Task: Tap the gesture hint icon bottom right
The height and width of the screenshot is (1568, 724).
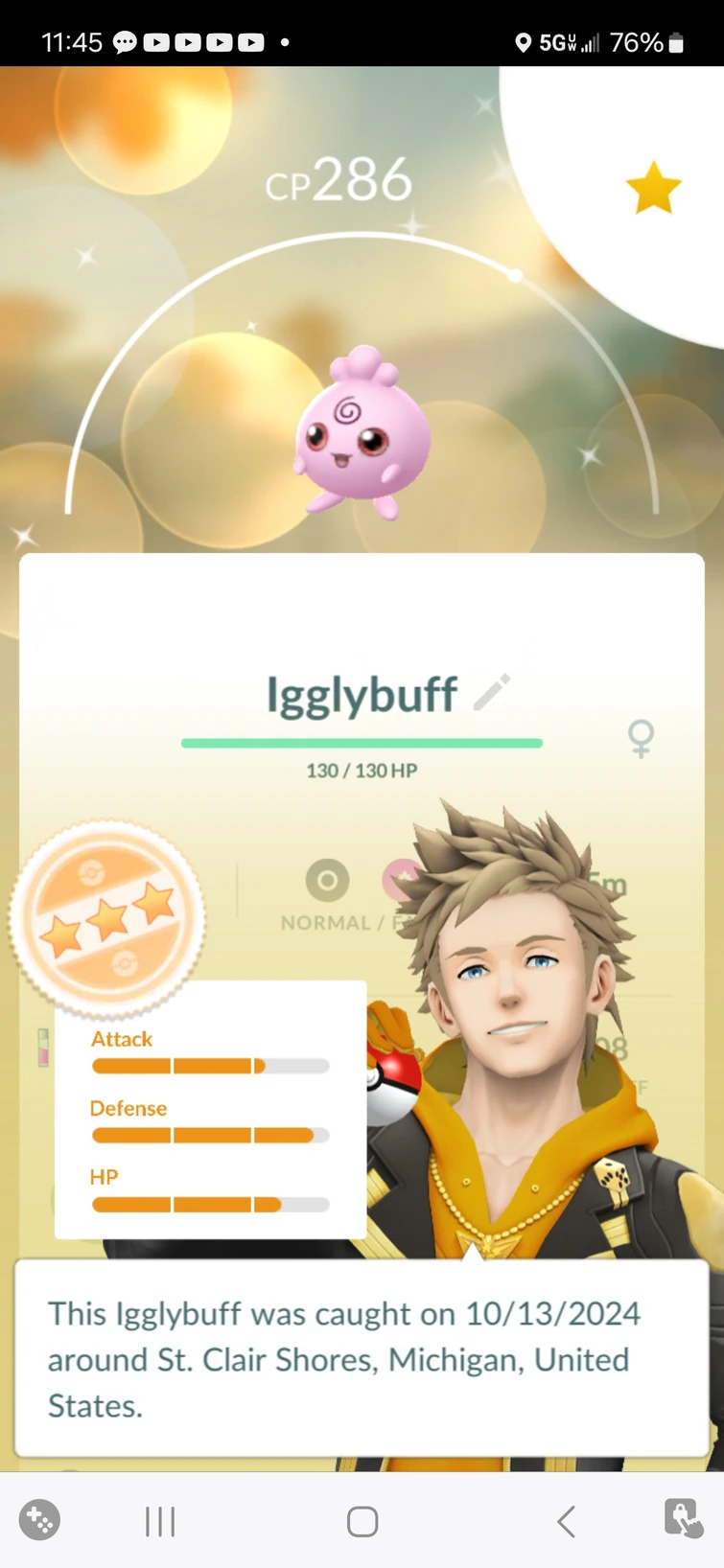Action: tap(683, 1520)
